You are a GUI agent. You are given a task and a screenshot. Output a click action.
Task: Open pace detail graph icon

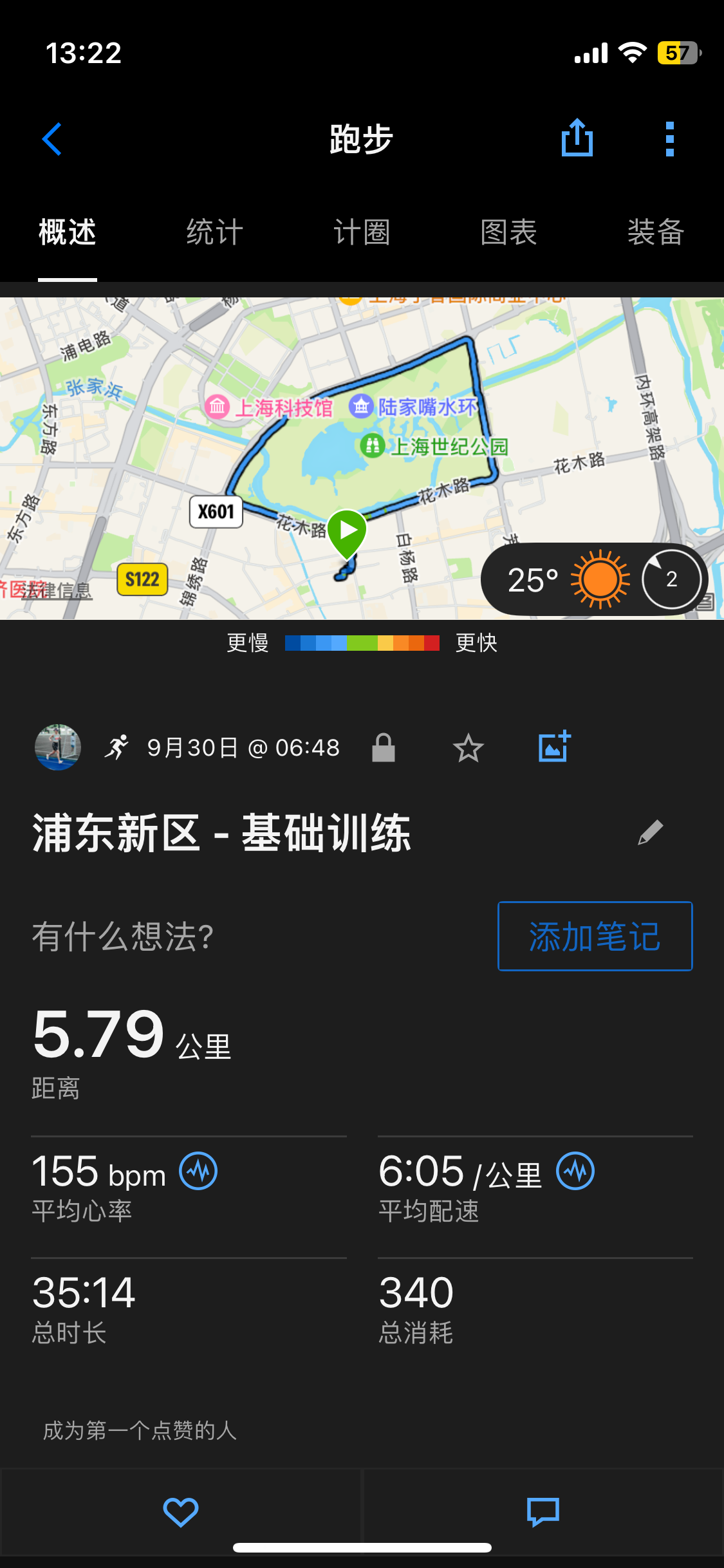pyautogui.click(x=575, y=1171)
